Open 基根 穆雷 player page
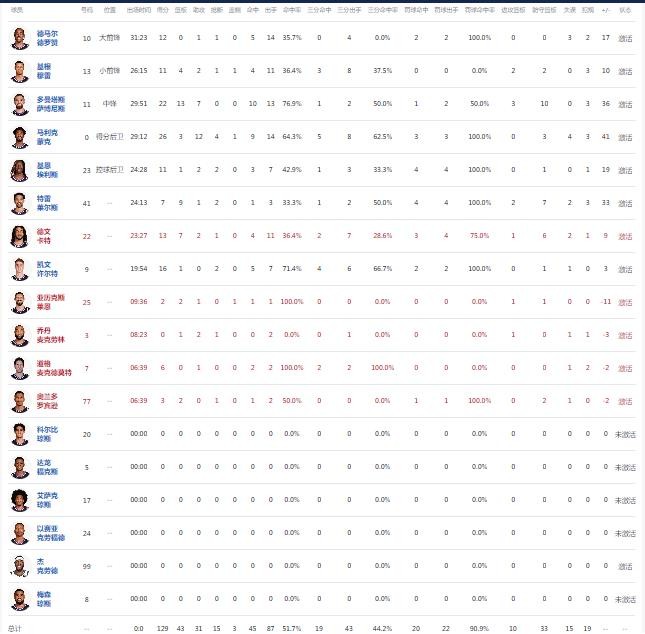 [44, 71]
